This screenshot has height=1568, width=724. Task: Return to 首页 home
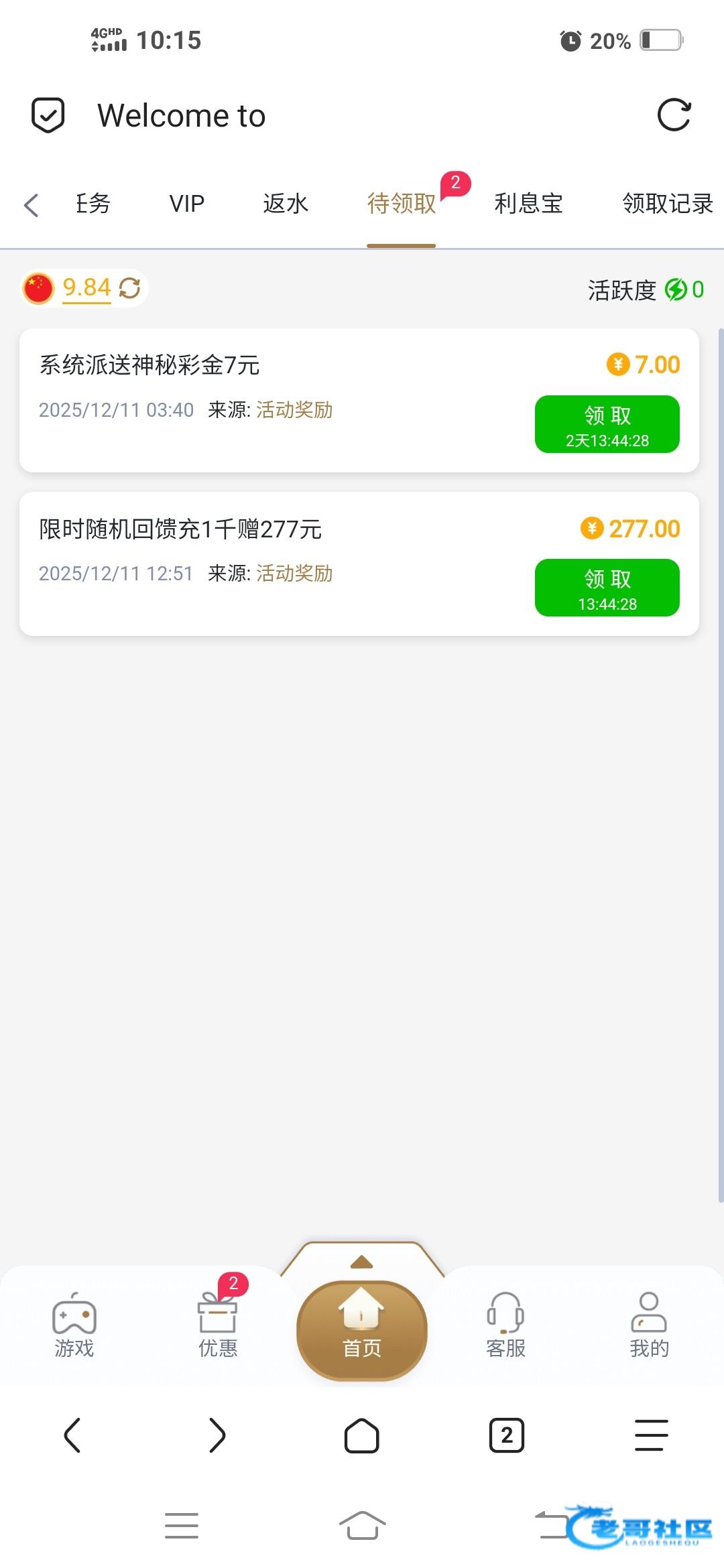click(x=362, y=1330)
